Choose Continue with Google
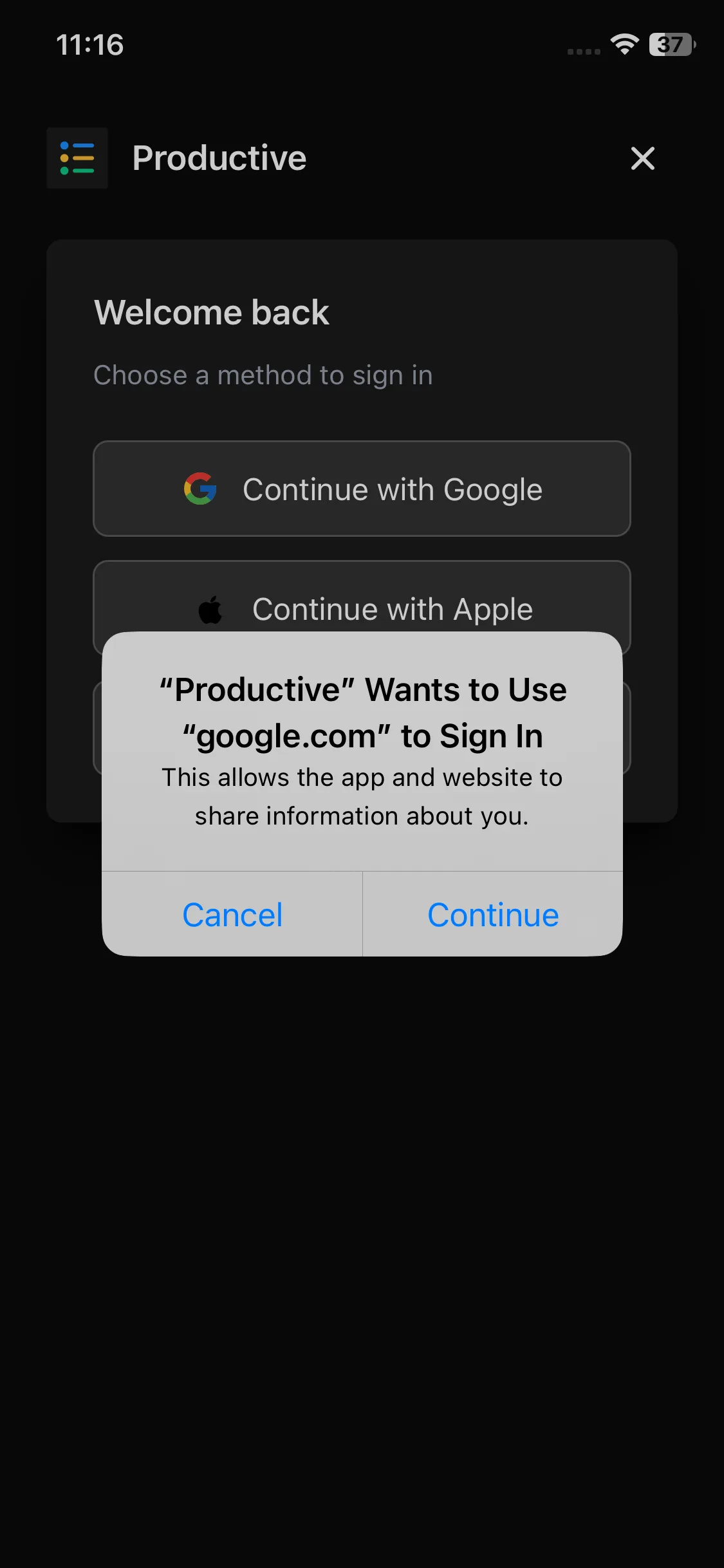Screen dimensions: 724x1568 click(362, 489)
